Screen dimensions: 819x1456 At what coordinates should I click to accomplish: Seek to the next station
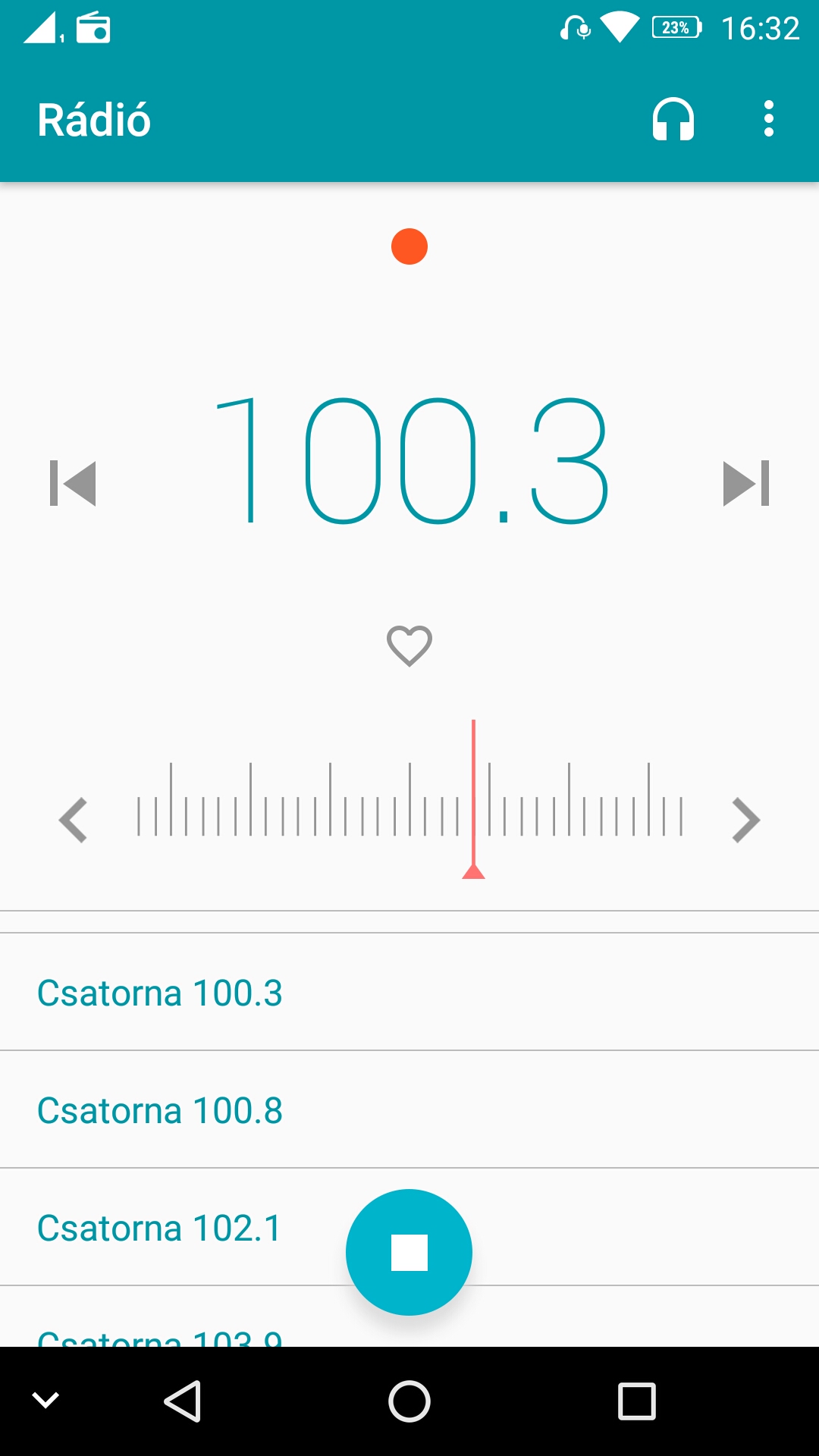click(x=746, y=483)
